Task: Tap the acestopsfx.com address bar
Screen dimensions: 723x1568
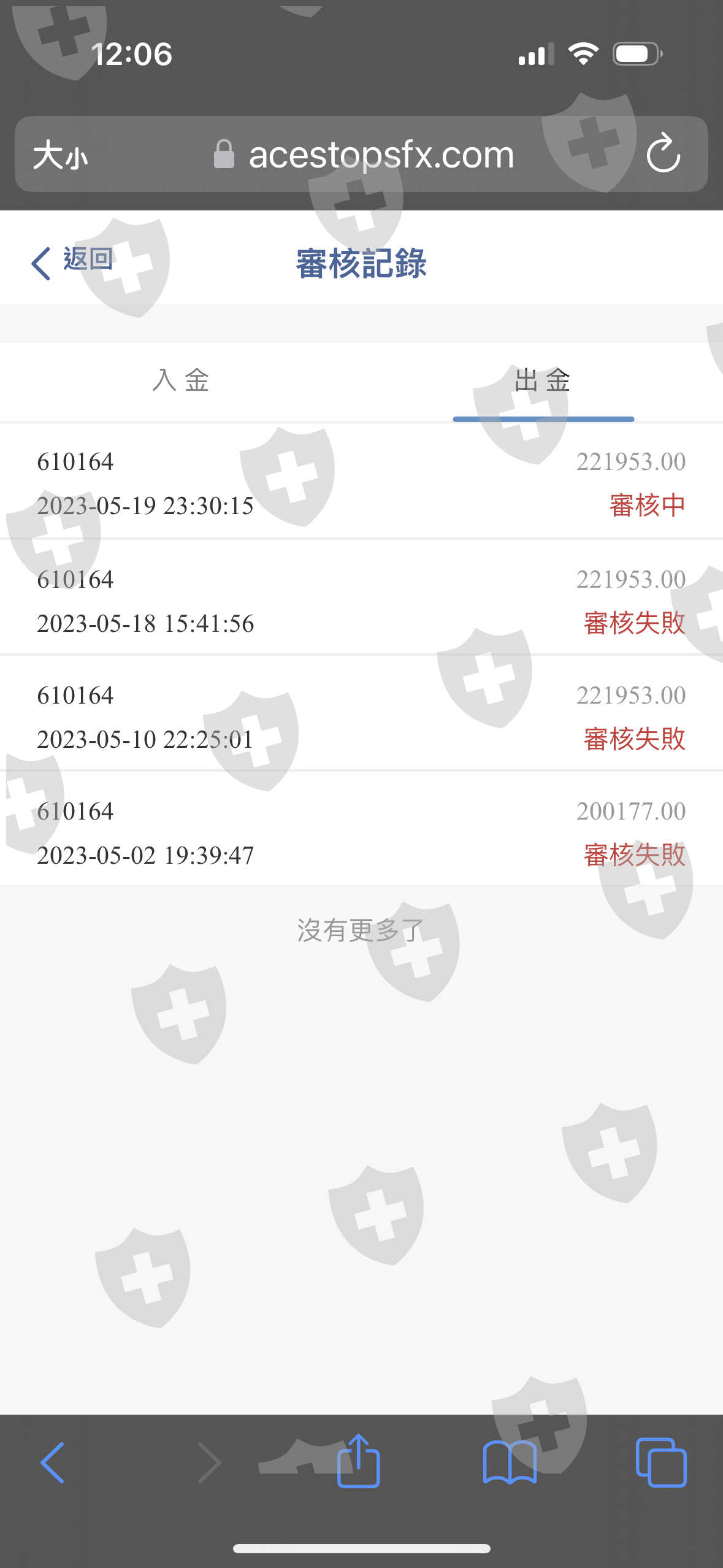Action: click(x=380, y=155)
